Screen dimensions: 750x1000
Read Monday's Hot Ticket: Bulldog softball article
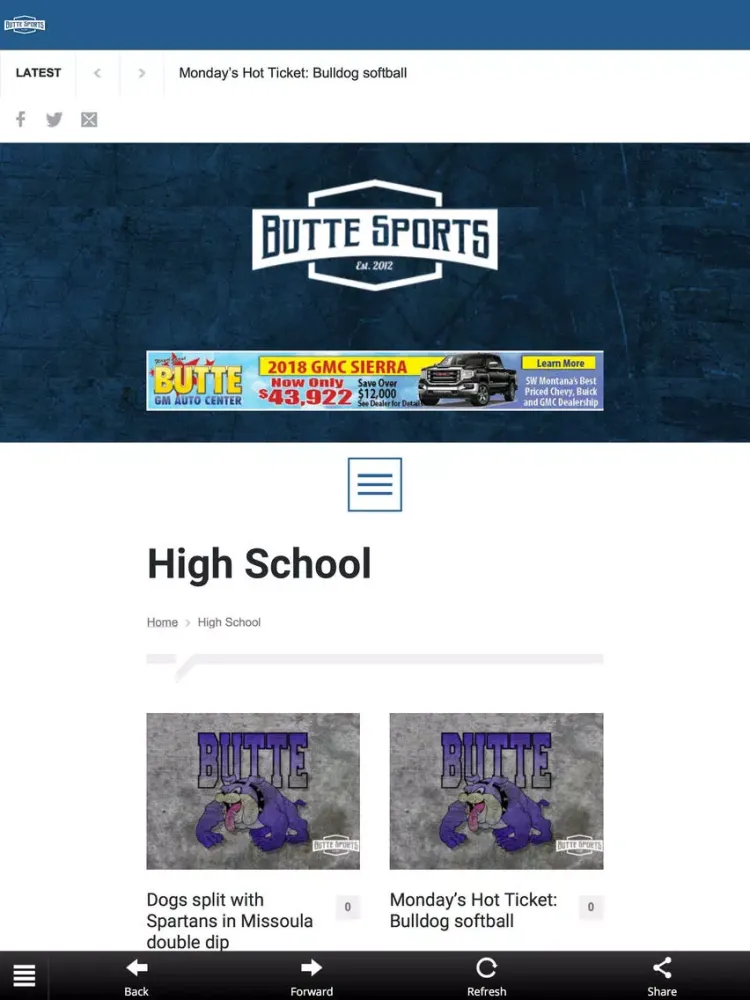473,910
